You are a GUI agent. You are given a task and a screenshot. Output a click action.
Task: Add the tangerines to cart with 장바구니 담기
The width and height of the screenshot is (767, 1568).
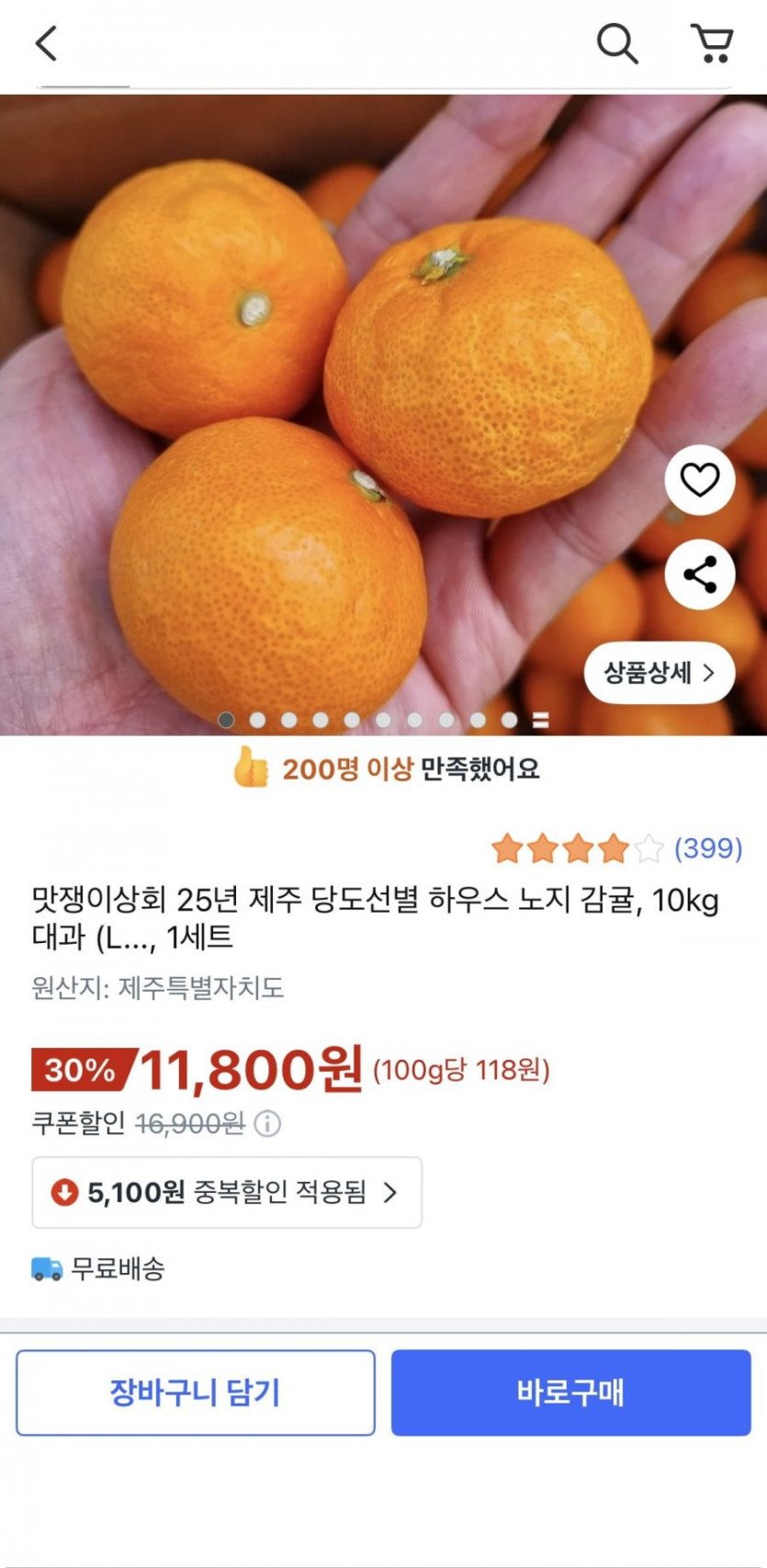(196, 1392)
